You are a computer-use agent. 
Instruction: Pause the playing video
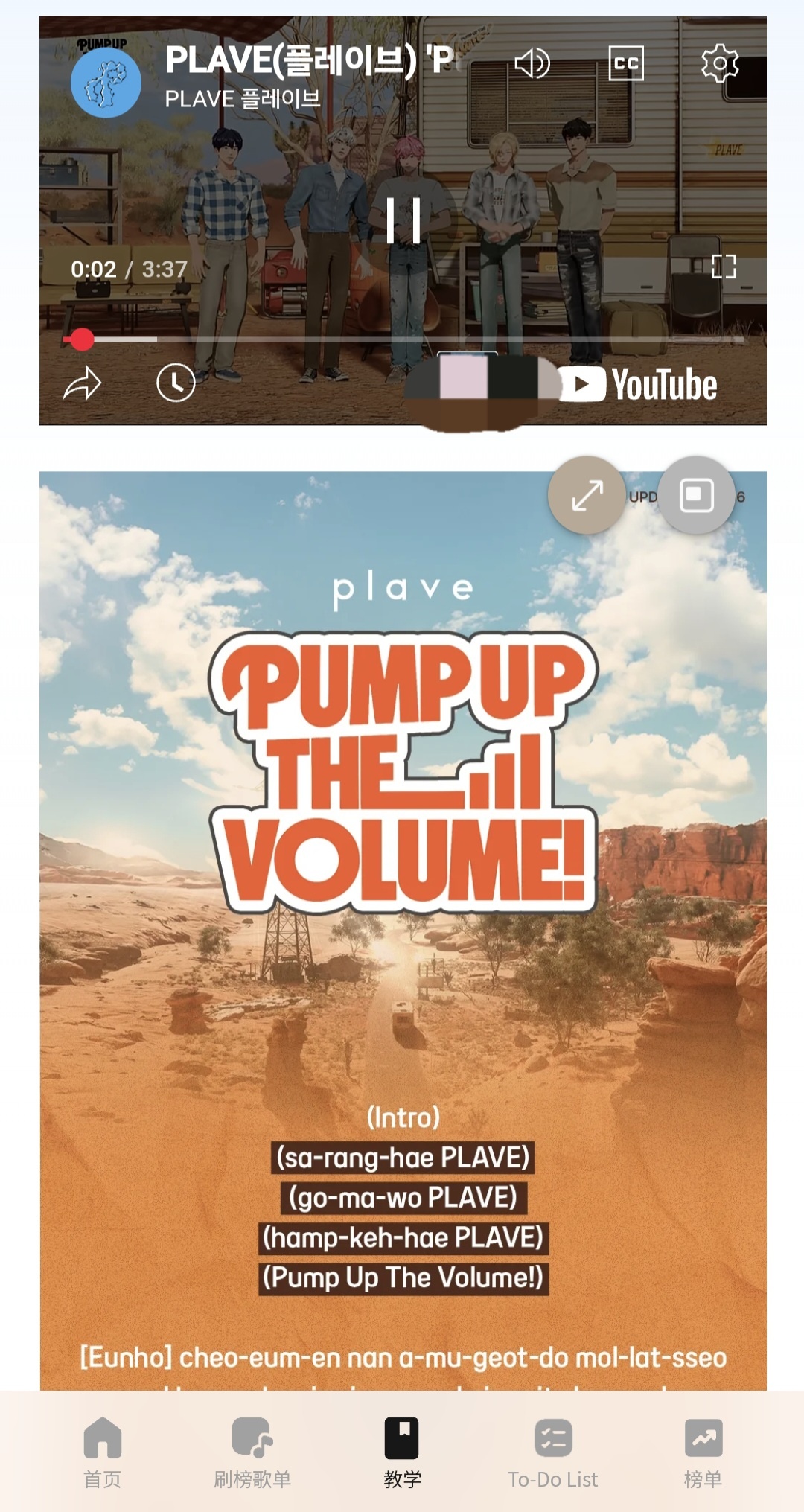(403, 220)
